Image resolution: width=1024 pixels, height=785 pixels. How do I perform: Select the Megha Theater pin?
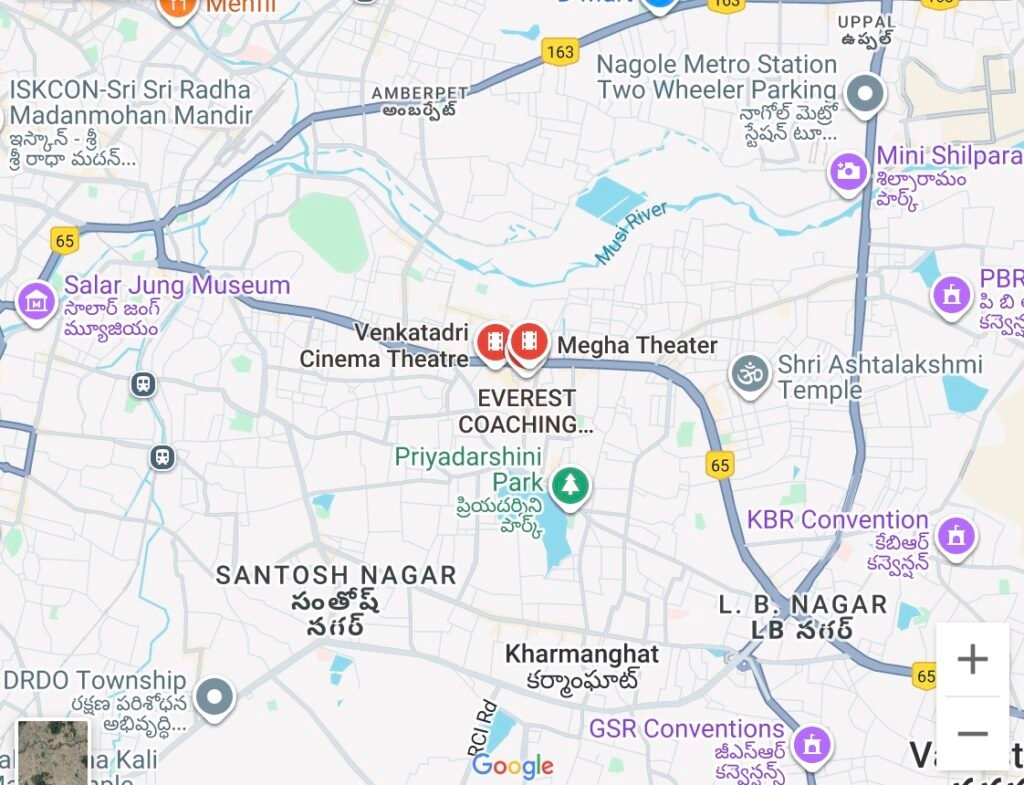pos(531,341)
